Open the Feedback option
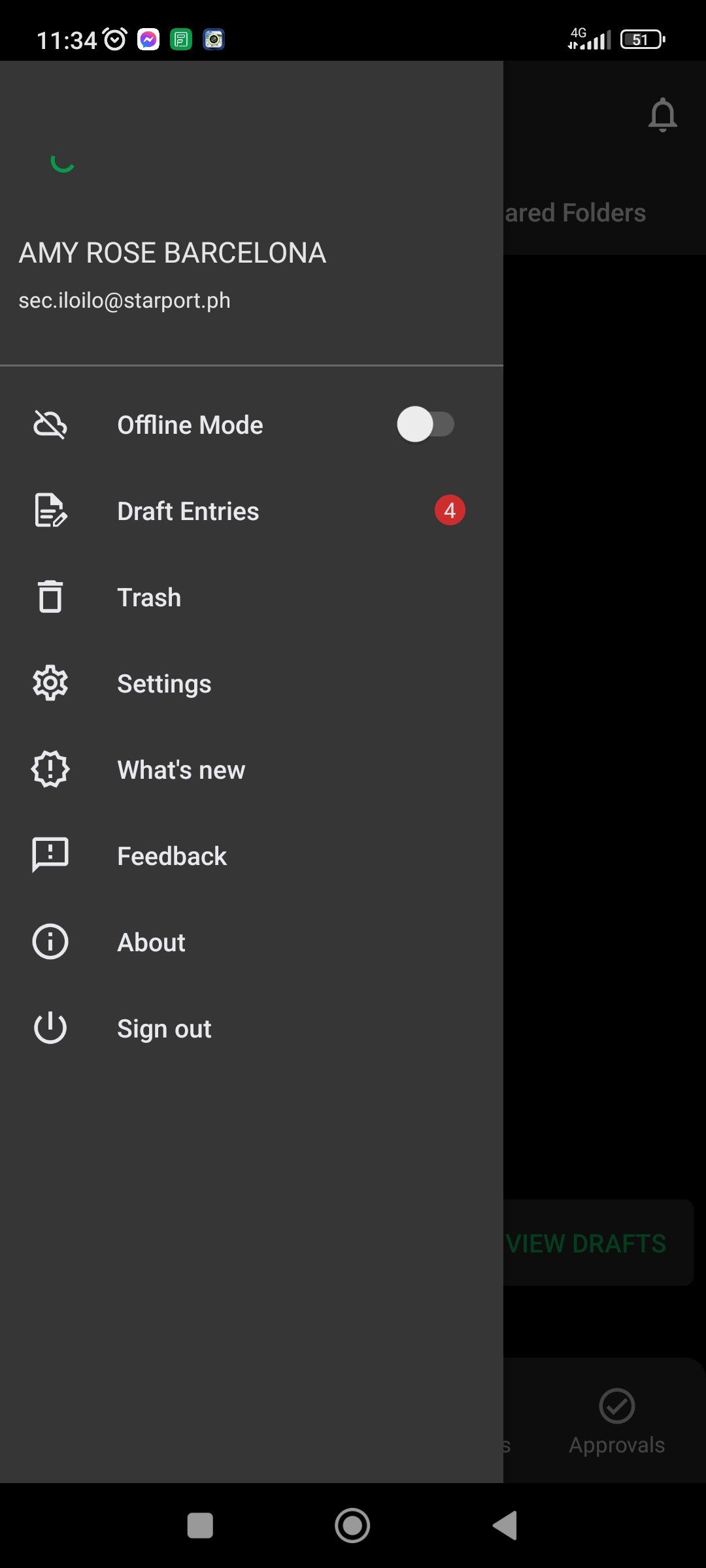706x1568 pixels. tap(171, 856)
